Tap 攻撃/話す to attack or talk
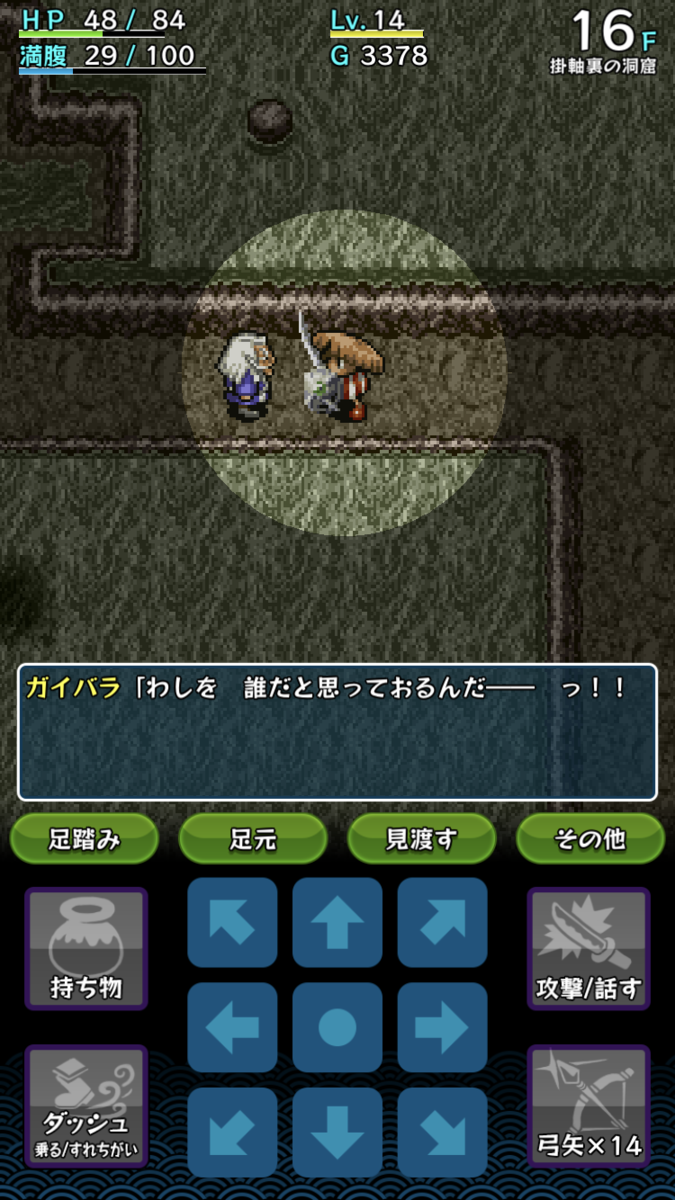This screenshot has width=675, height=1200. point(588,949)
